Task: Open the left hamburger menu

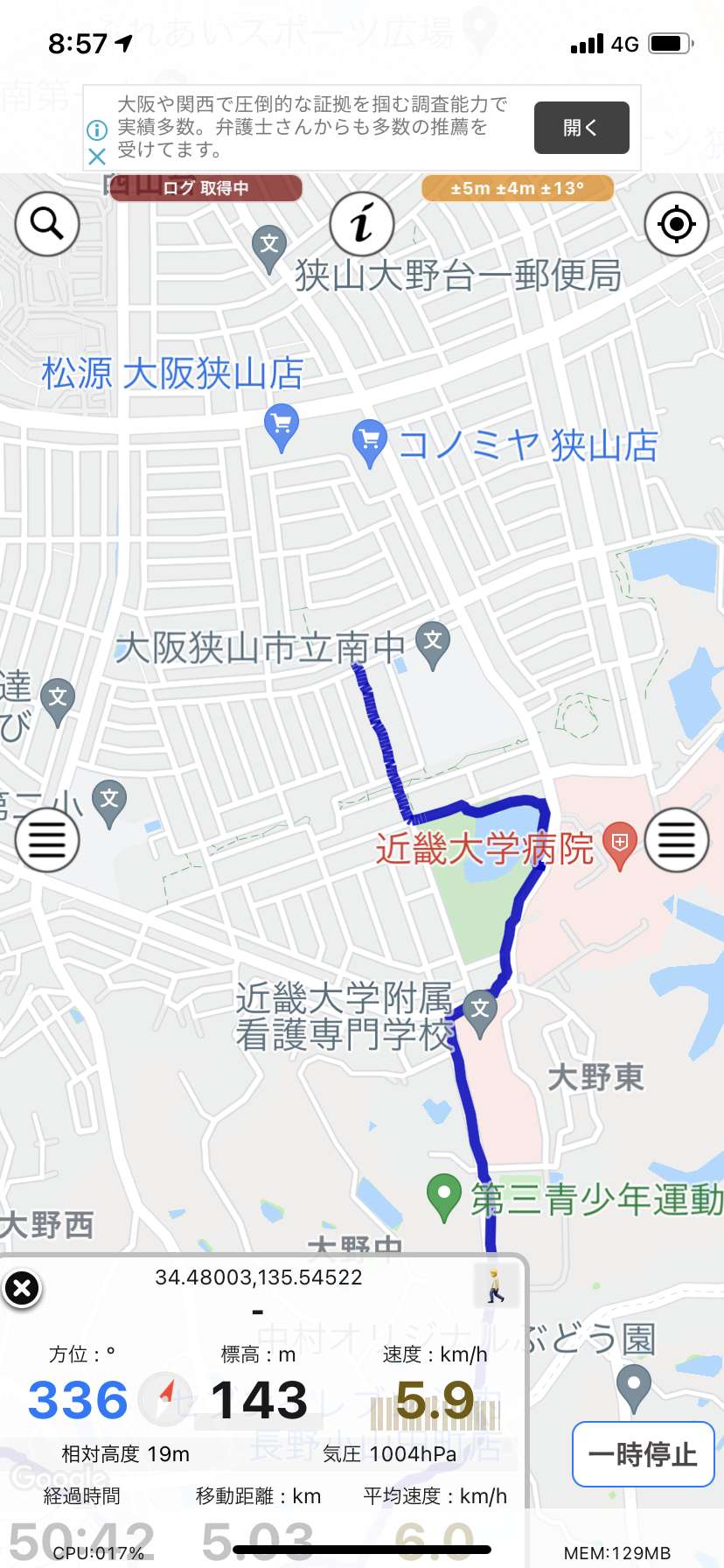Action: pyautogui.click(x=47, y=840)
